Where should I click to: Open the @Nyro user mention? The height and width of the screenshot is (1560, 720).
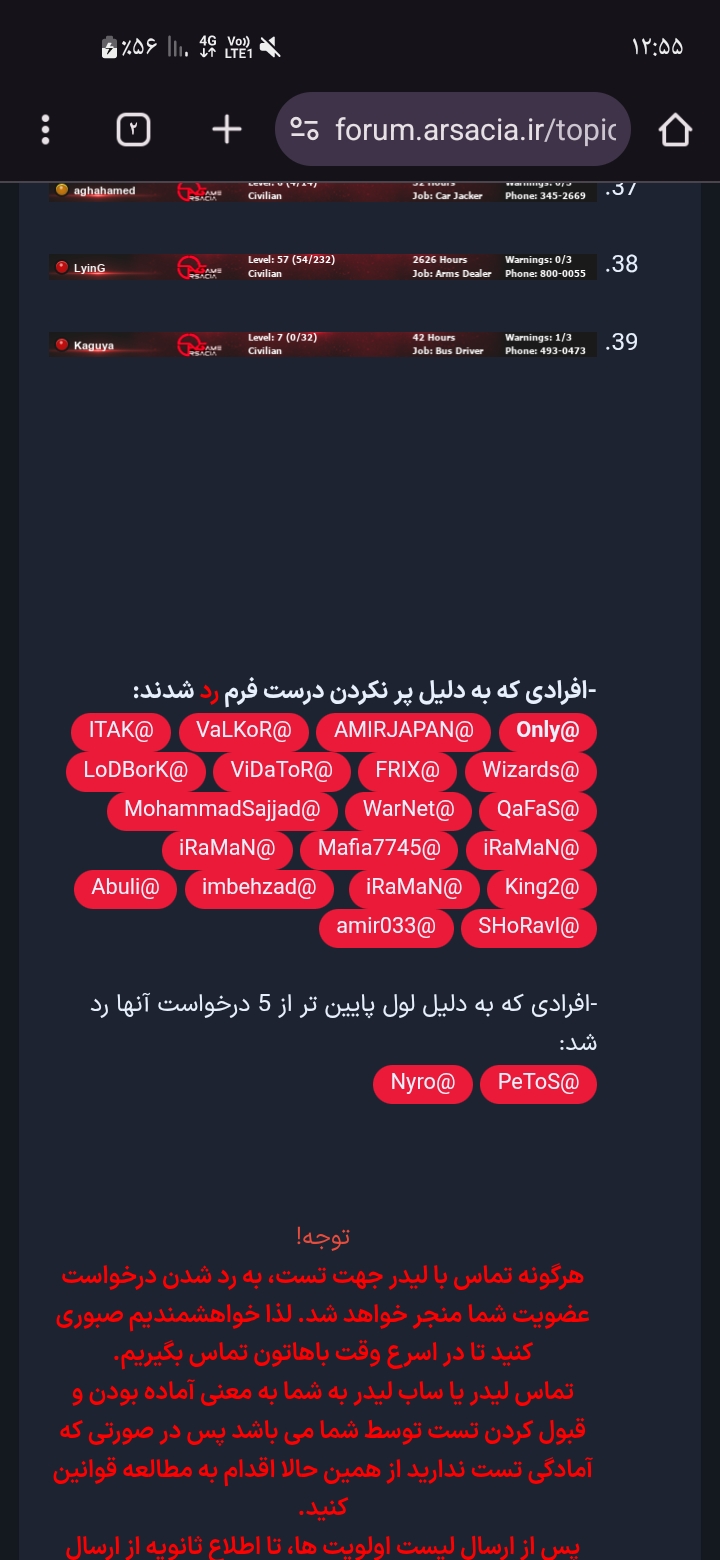(x=423, y=1083)
